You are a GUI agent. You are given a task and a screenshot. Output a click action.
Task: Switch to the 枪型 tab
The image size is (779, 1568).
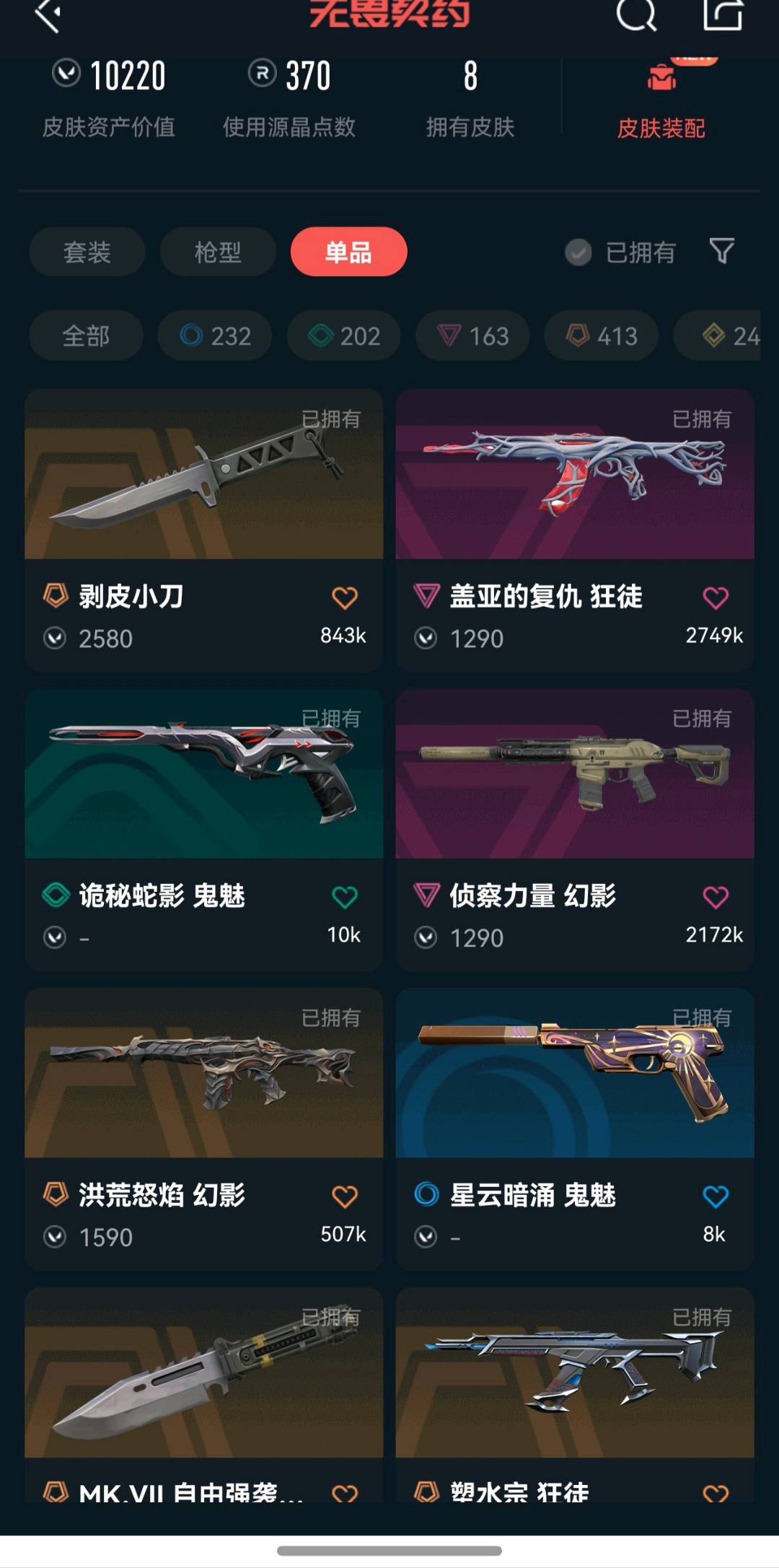click(218, 252)
